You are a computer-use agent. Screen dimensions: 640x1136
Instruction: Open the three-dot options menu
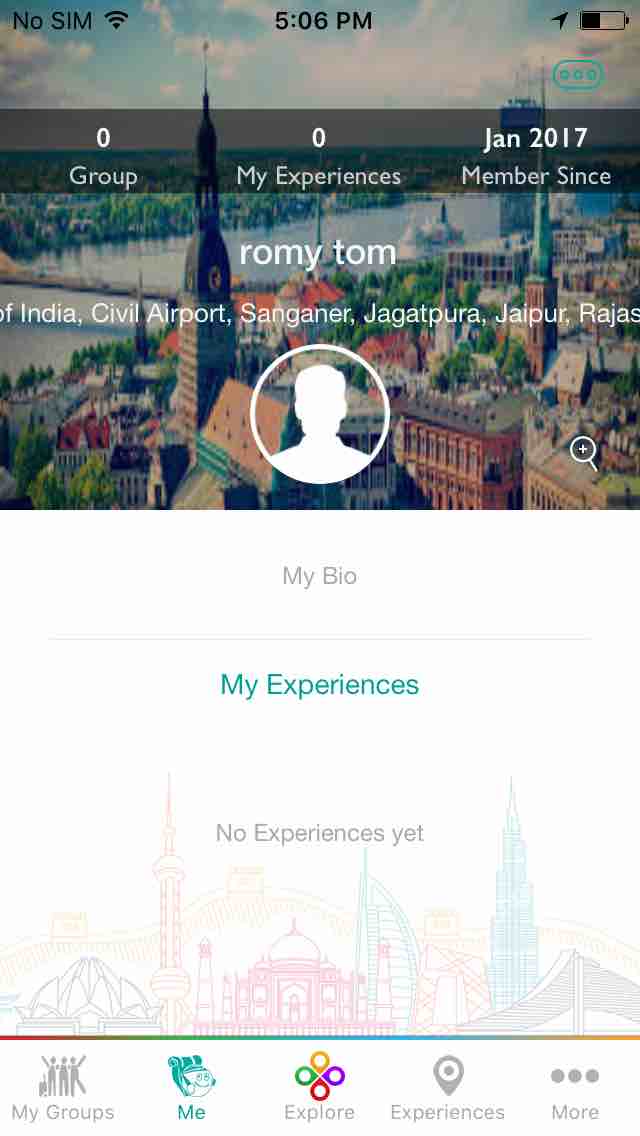pyautogui.click(x=578, y=75)
